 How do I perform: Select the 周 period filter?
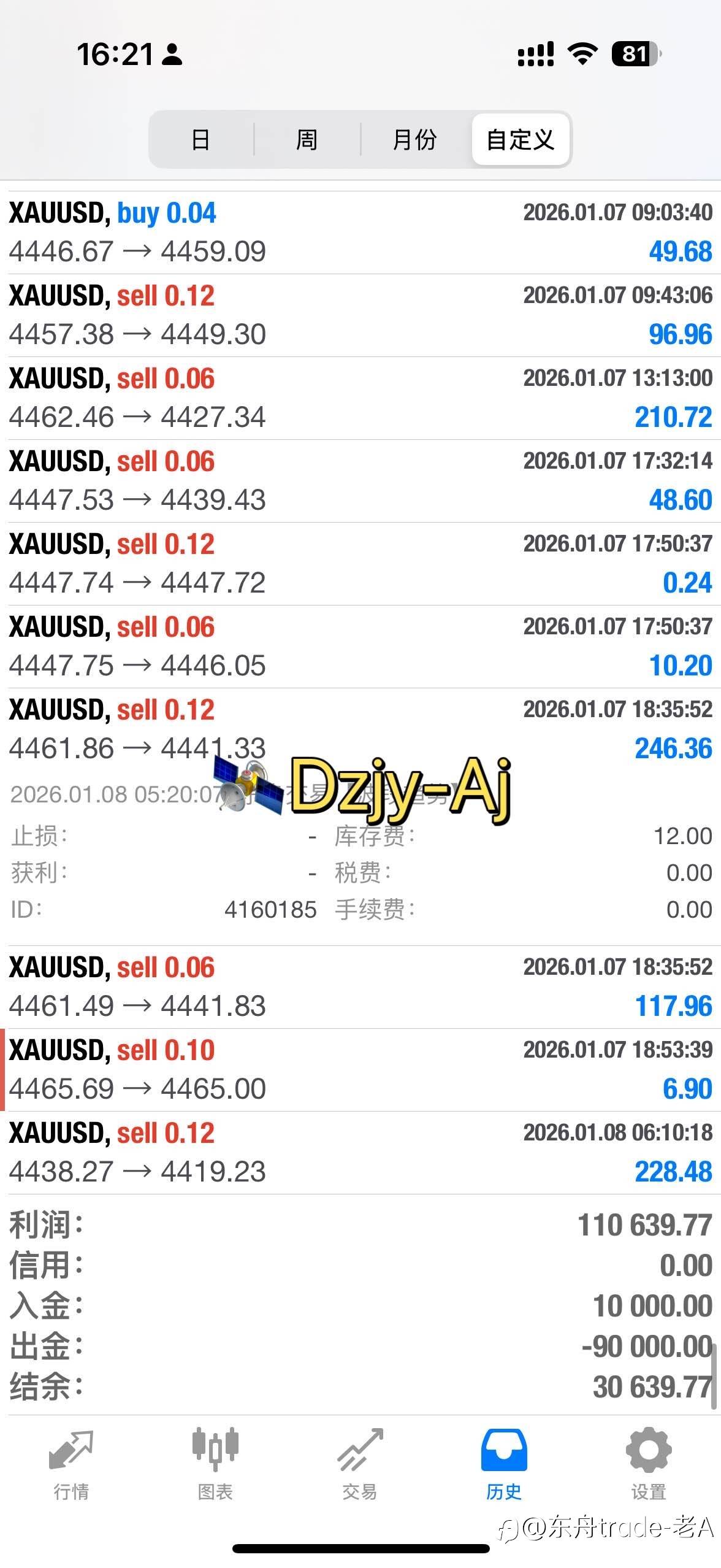click(x=307, y=140)
